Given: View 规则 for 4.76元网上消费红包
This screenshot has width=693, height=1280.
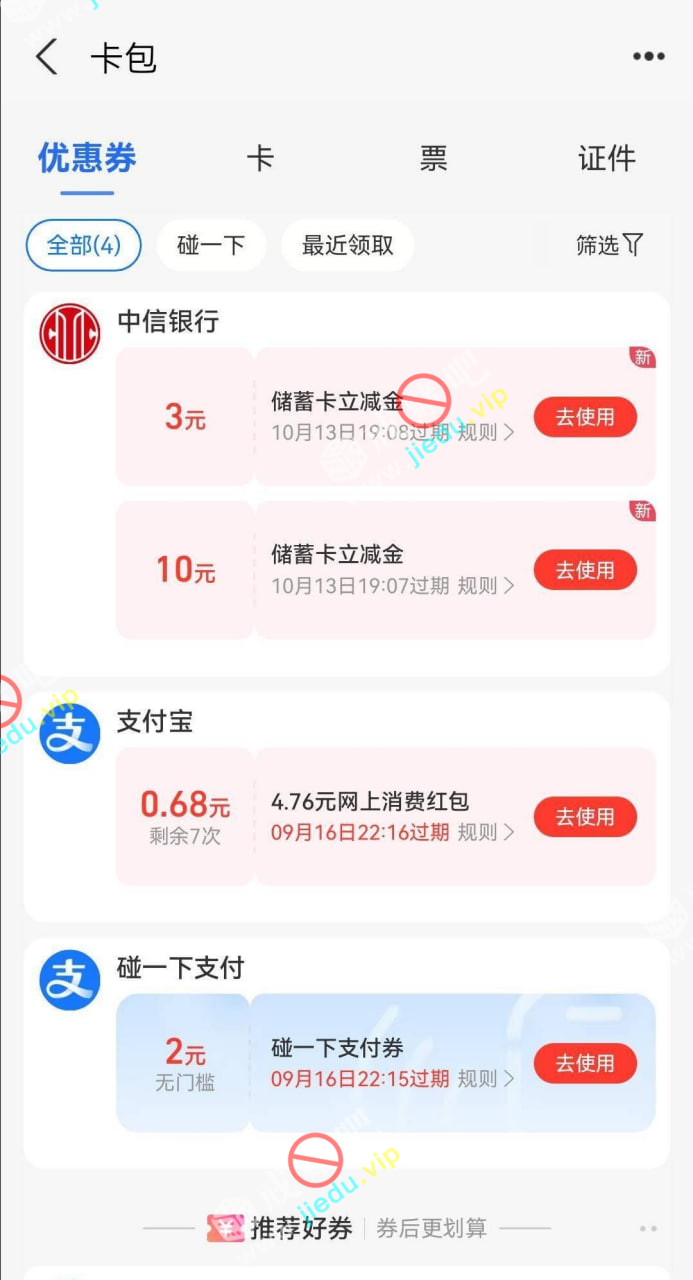Looking at the screenshot, I should pos(485,832).
